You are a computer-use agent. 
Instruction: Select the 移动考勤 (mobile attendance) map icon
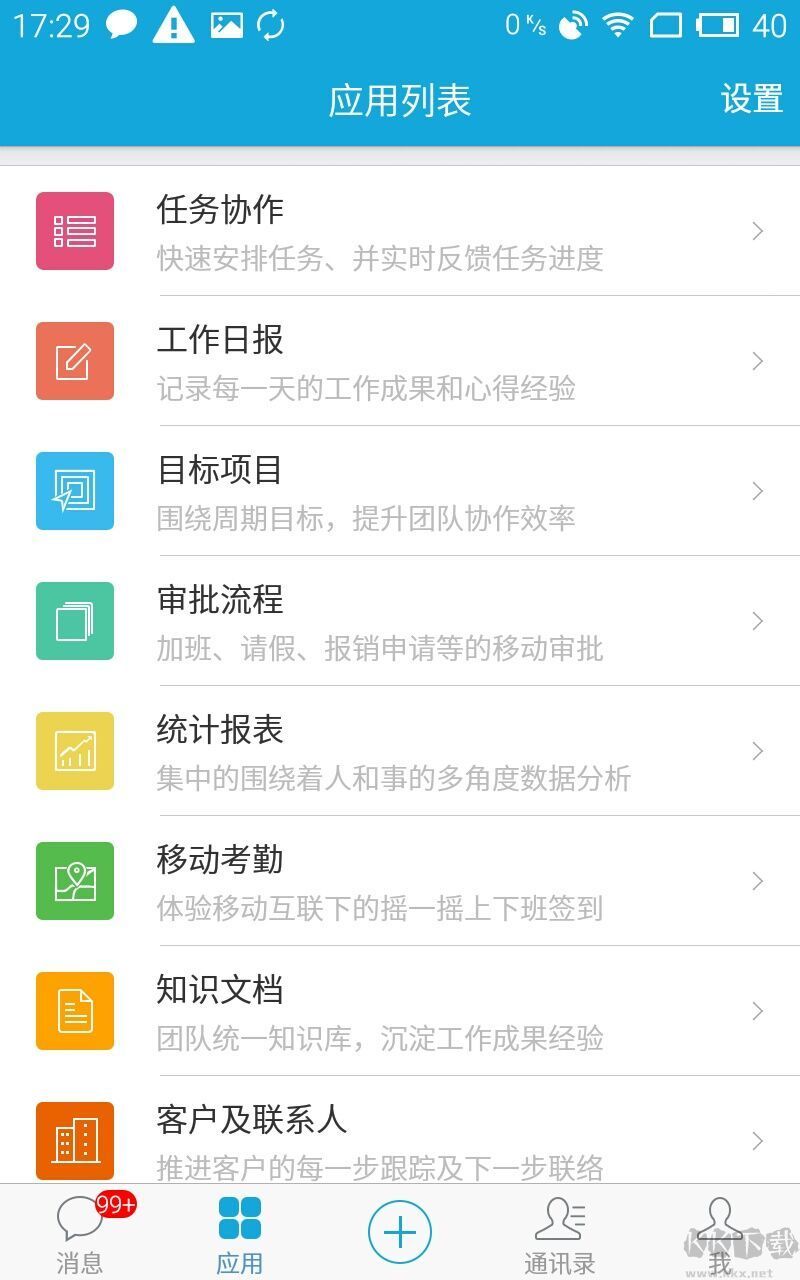coord(74,881)
